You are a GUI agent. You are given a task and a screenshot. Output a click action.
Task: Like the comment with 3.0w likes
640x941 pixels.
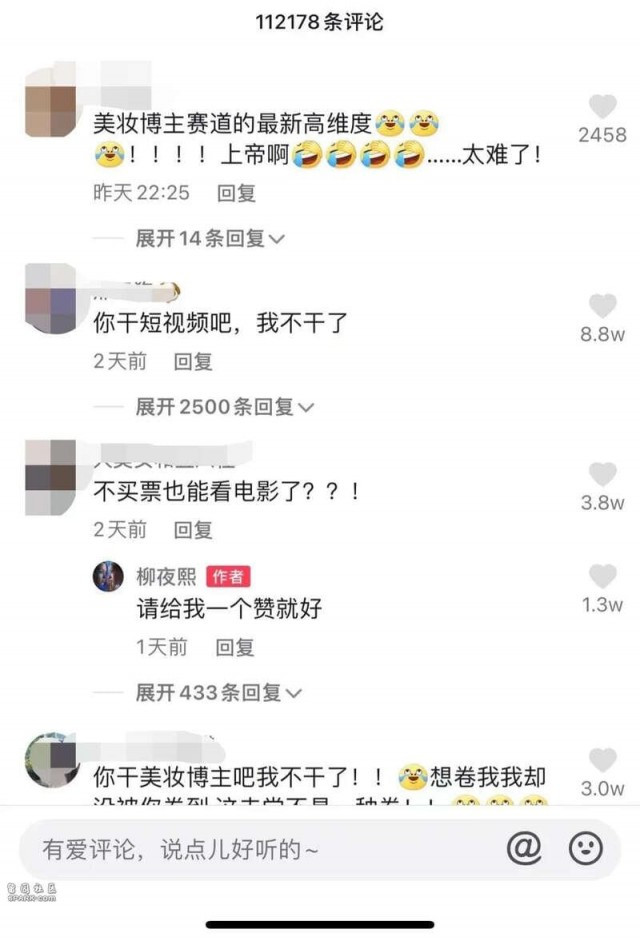[x=602, y=759]
